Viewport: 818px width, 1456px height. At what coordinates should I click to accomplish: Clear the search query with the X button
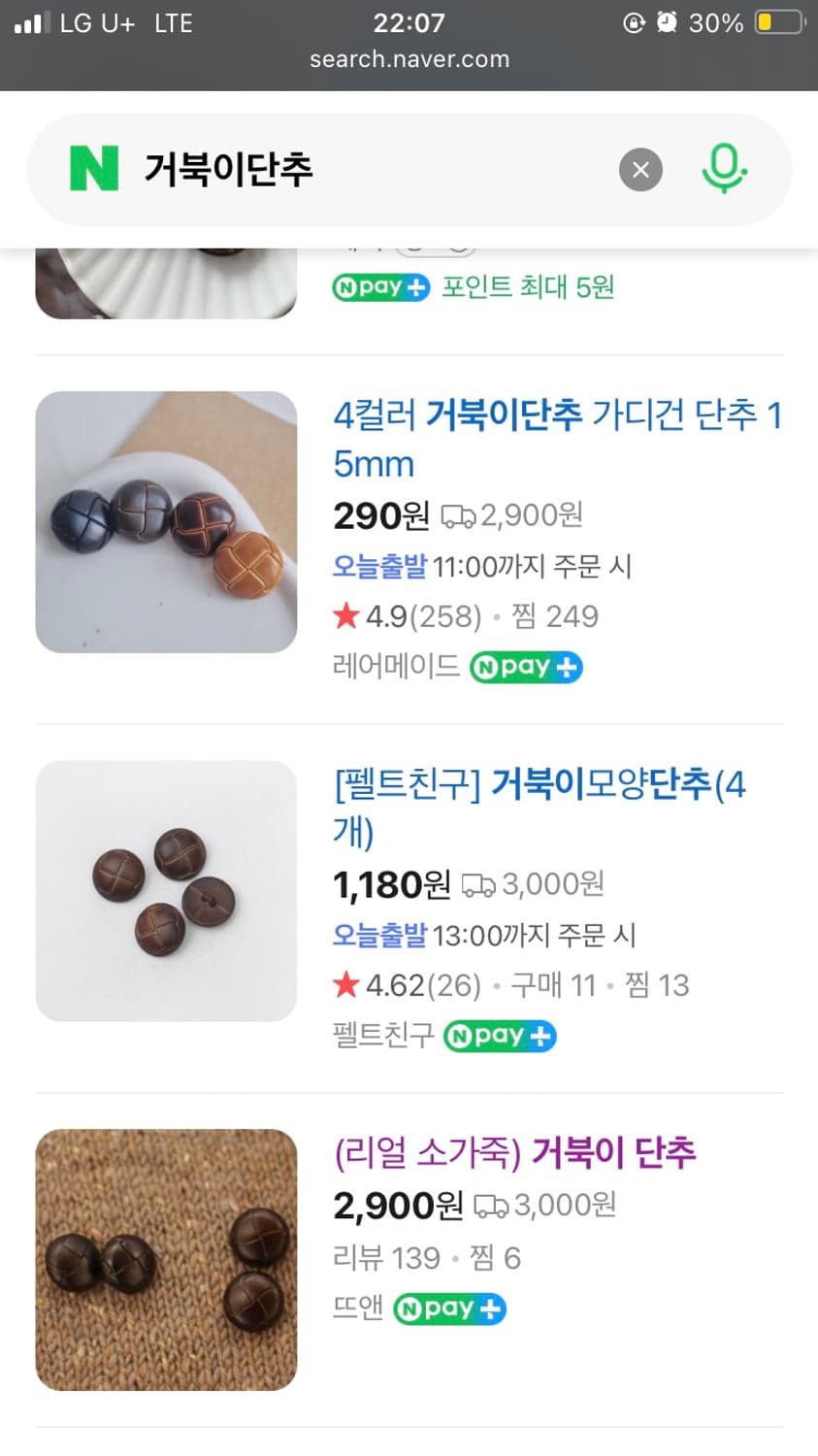[x=640, y=170]
